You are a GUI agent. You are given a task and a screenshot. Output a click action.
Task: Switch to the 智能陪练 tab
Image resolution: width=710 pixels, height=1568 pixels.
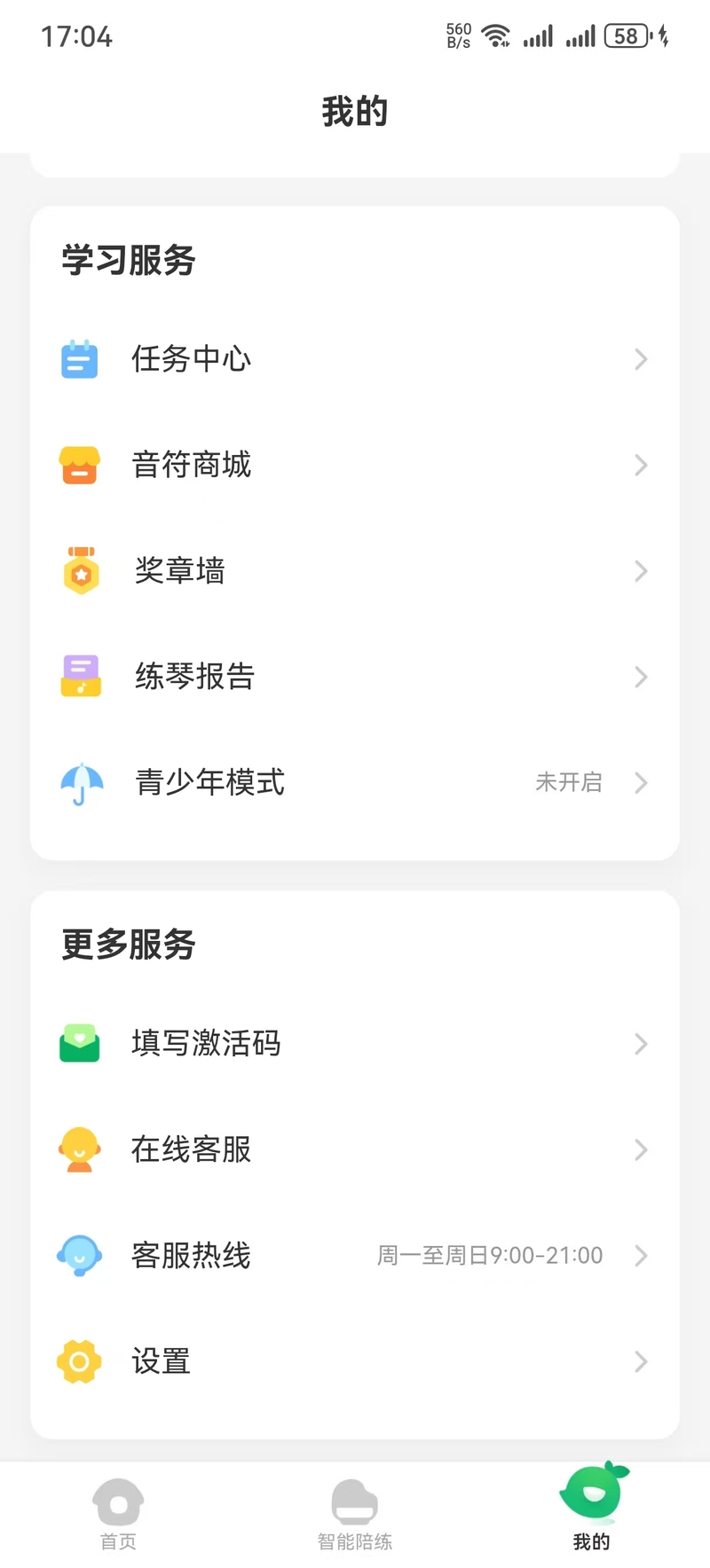tap(355, 1514)
